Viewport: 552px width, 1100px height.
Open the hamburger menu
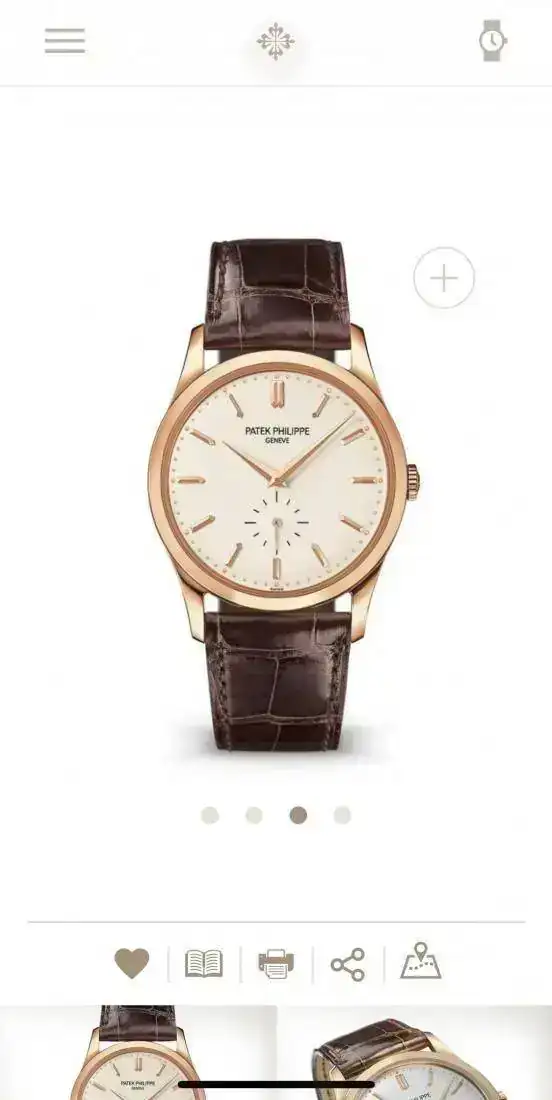coord(65,41)
